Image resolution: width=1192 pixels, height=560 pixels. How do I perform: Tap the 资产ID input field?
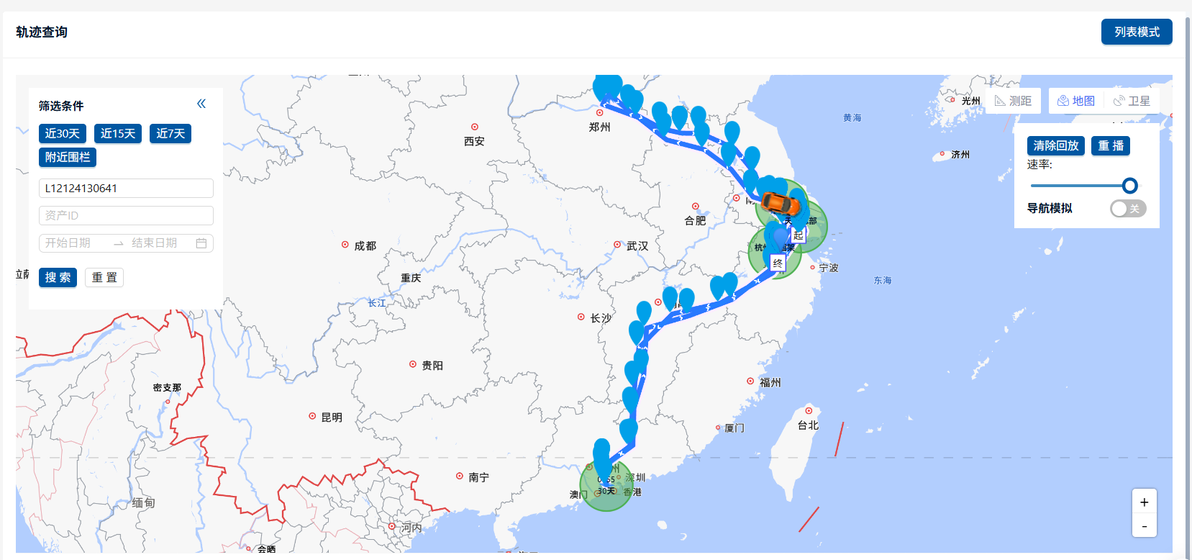click(x=126, y=216)
